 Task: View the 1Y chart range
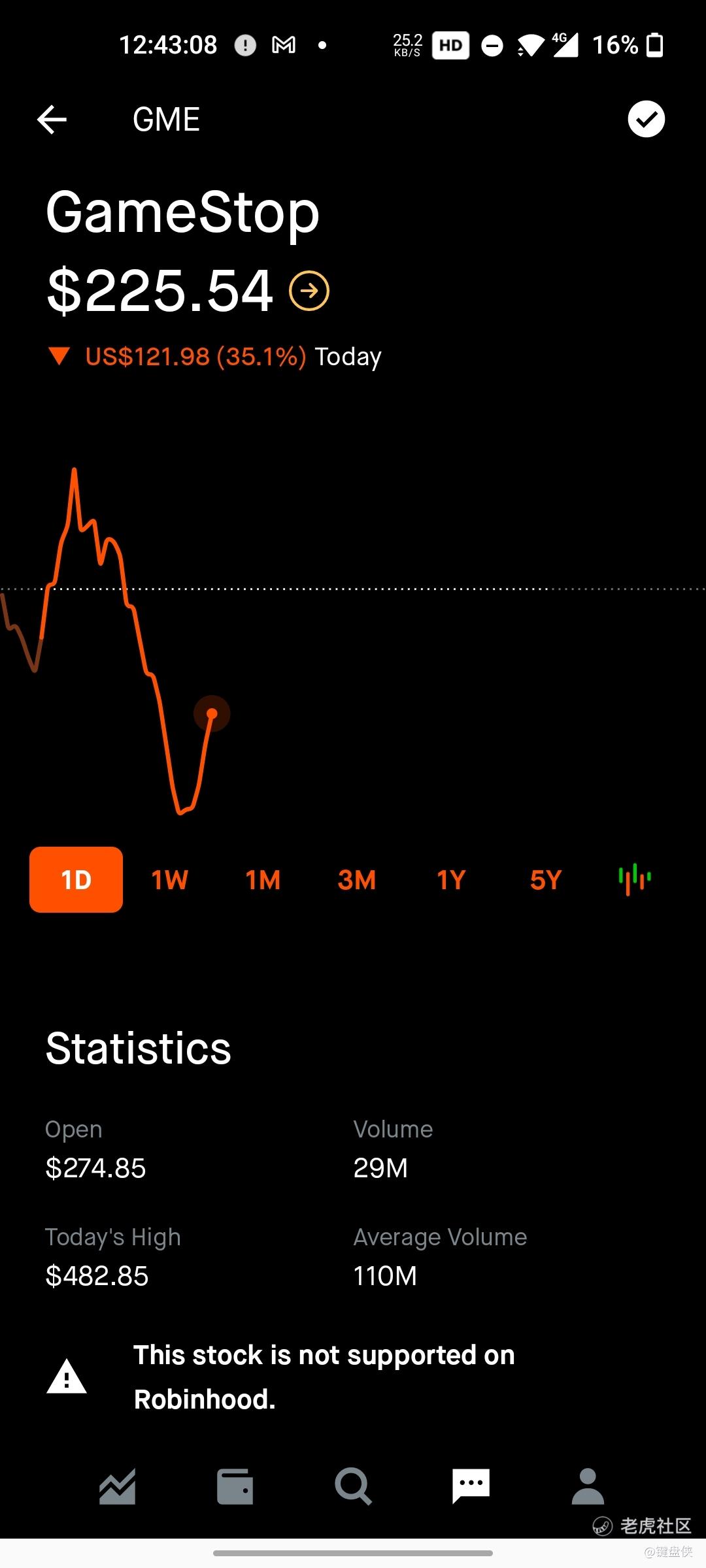[x=451, y=880]
